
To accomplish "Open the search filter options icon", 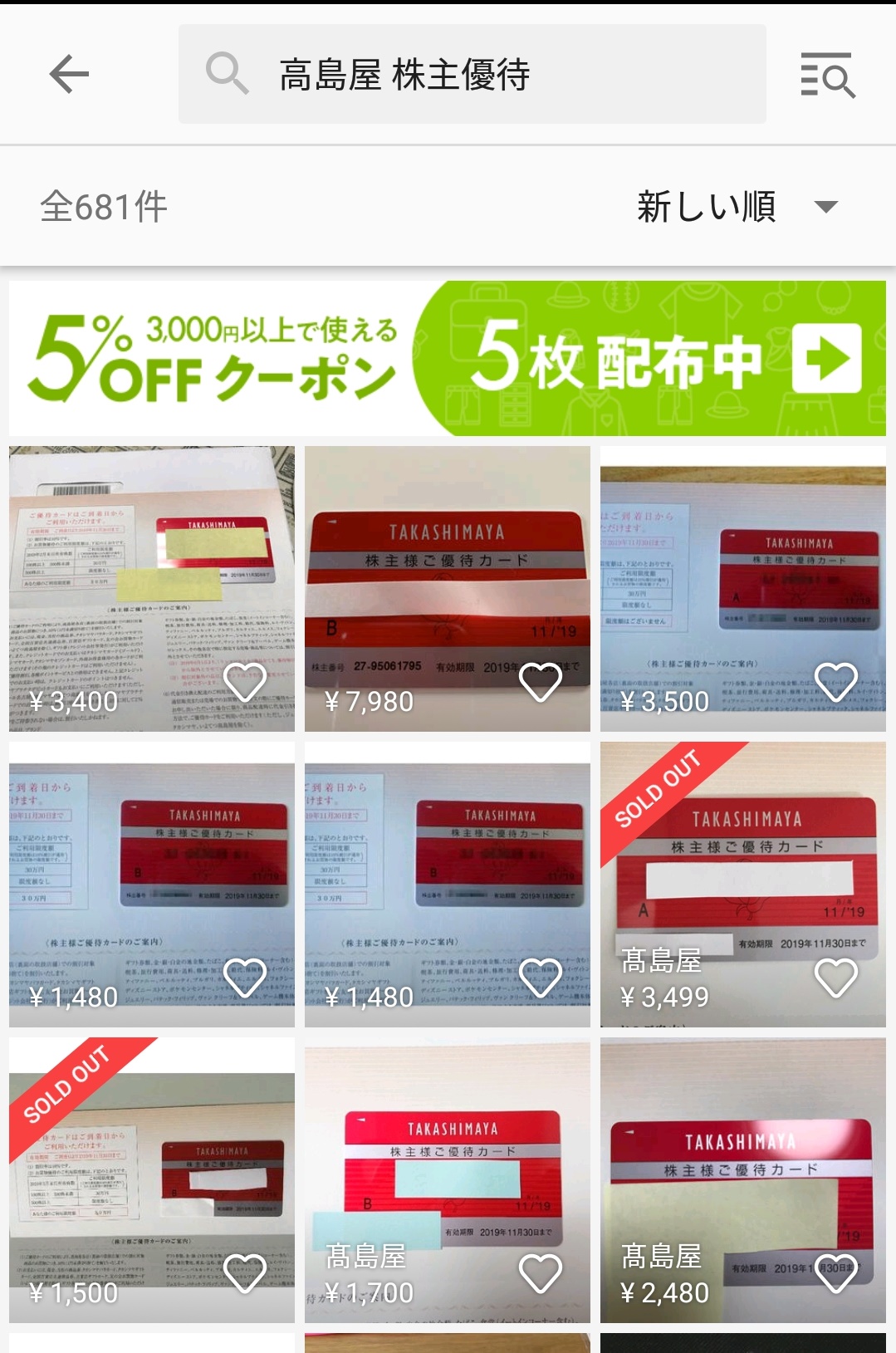I will [827, 75].
